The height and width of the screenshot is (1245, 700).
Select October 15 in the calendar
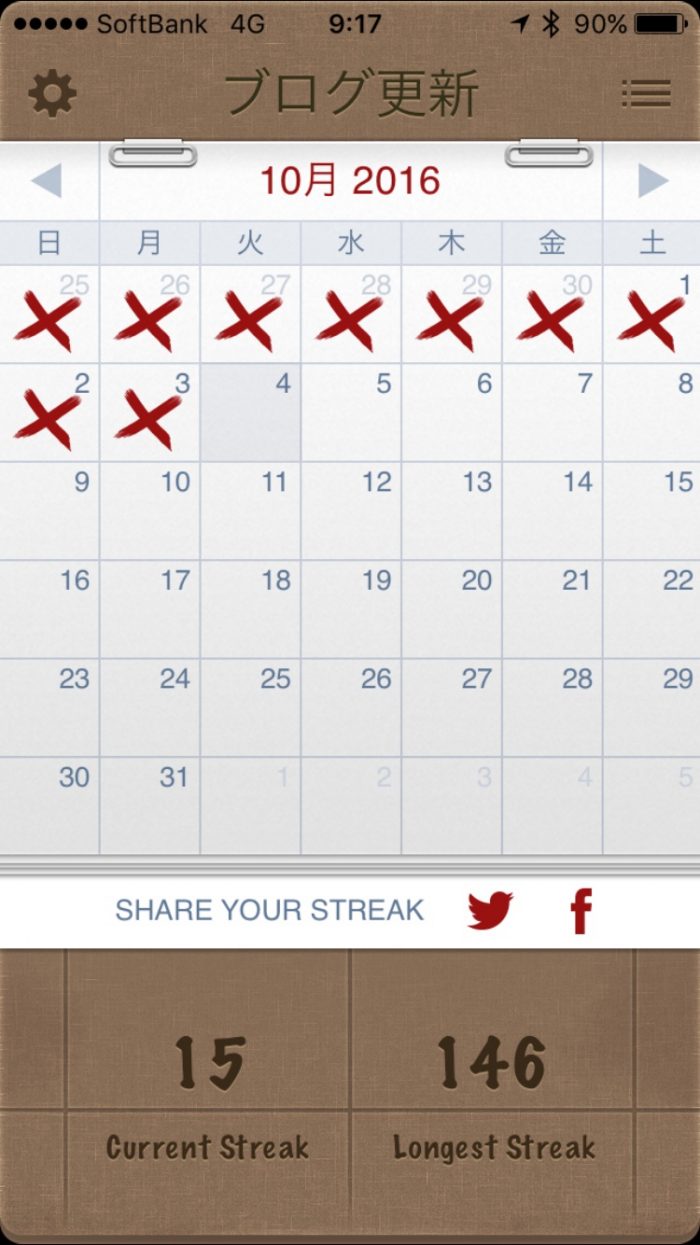[652, 511]
